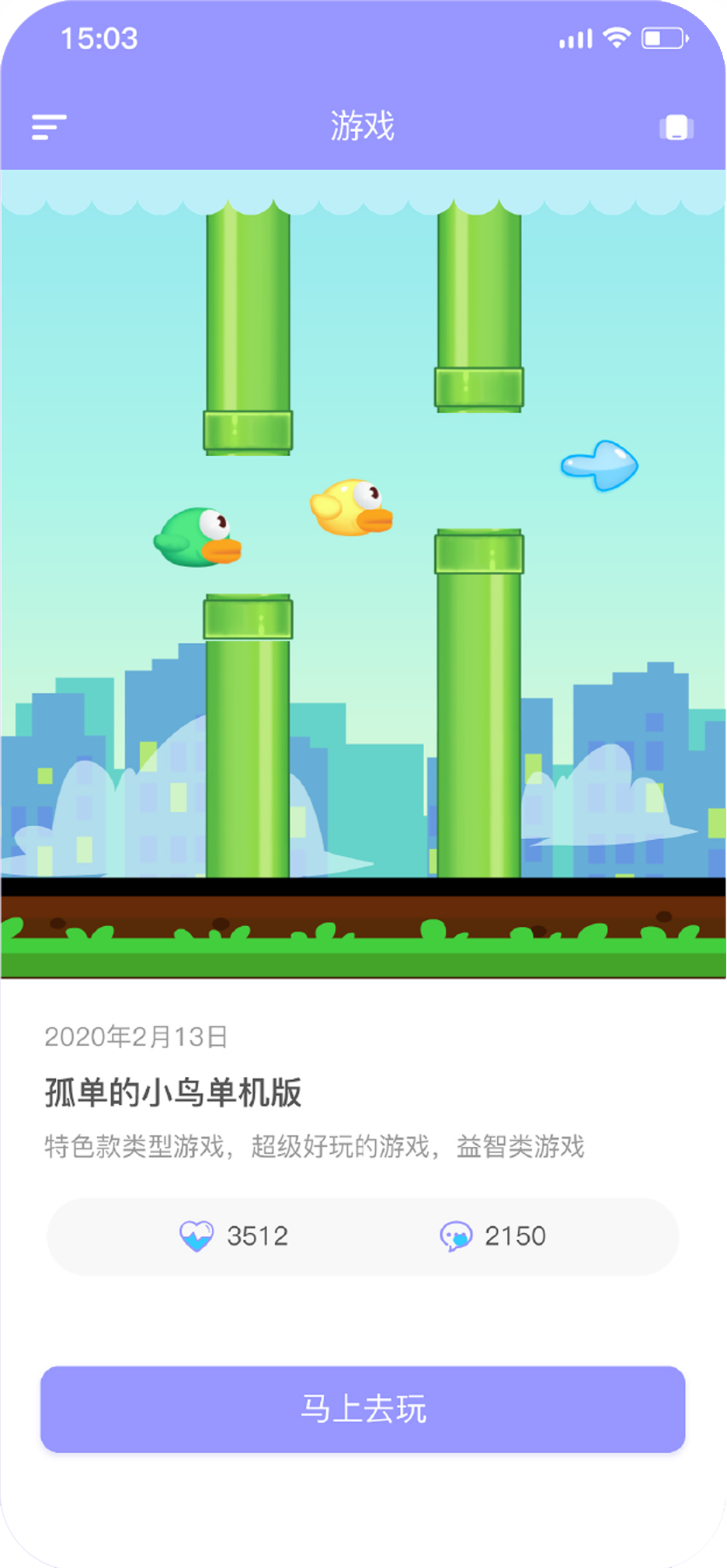Open the menu icon in the header
Image resolution: width=727 pixels, height=1568 pixels.
coord(49,127)
